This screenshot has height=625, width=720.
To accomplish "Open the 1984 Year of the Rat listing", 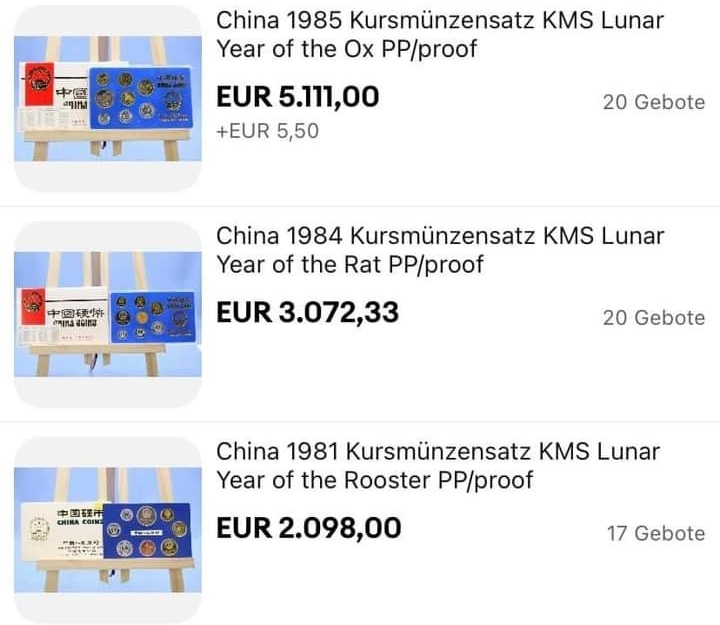I will point(439,250).
